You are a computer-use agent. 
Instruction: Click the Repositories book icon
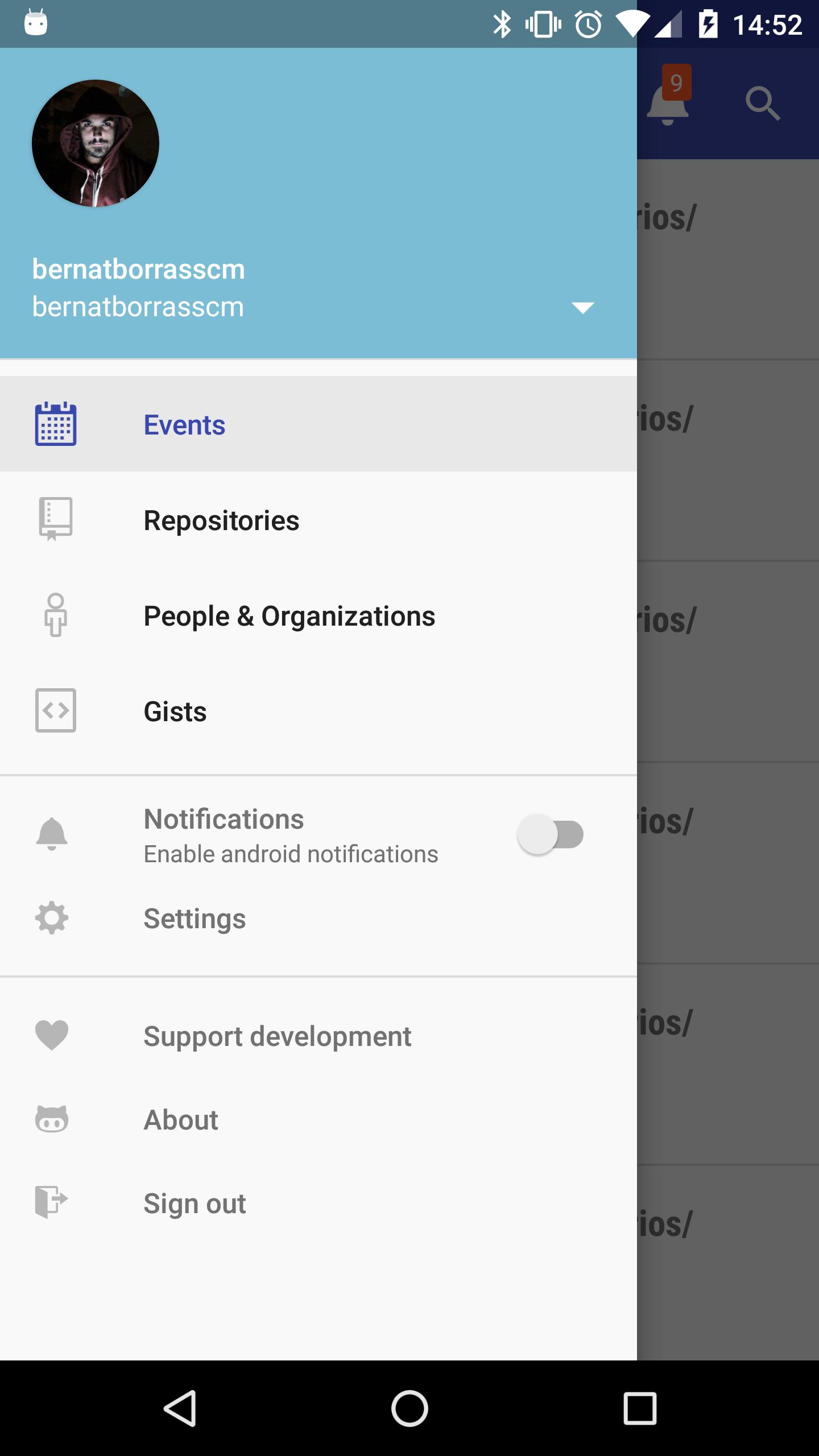55,519
